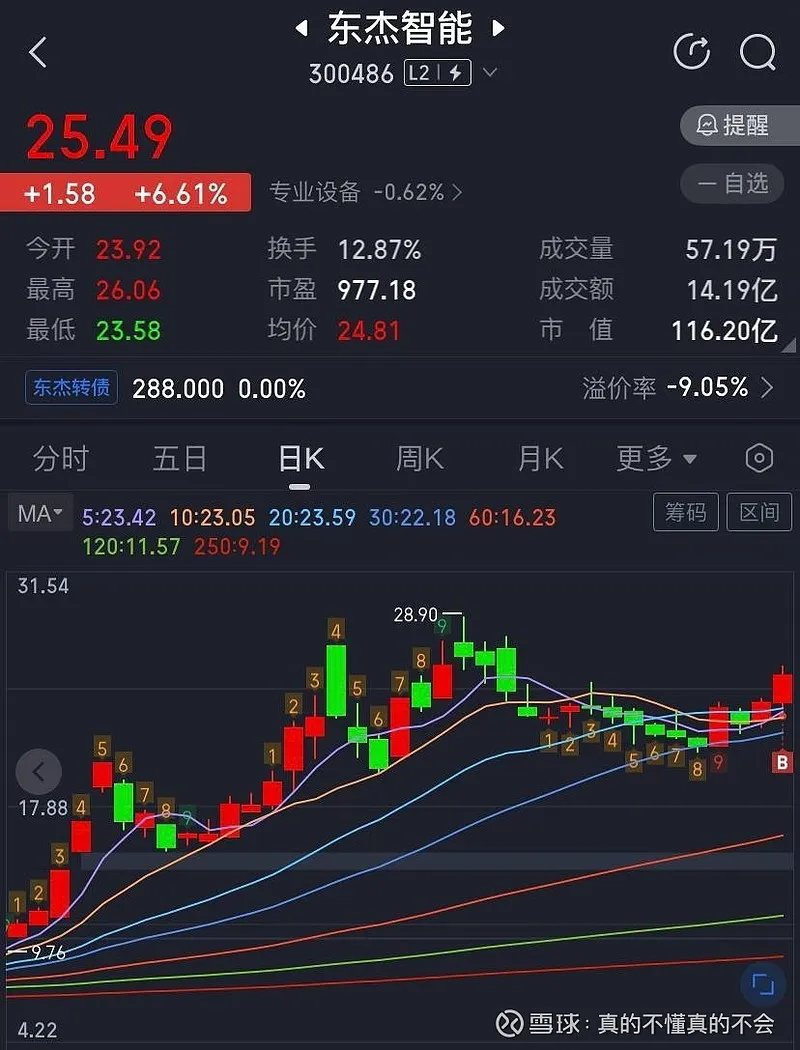
Task: Go back using the top-left arrow
Action: pos(38,52)
